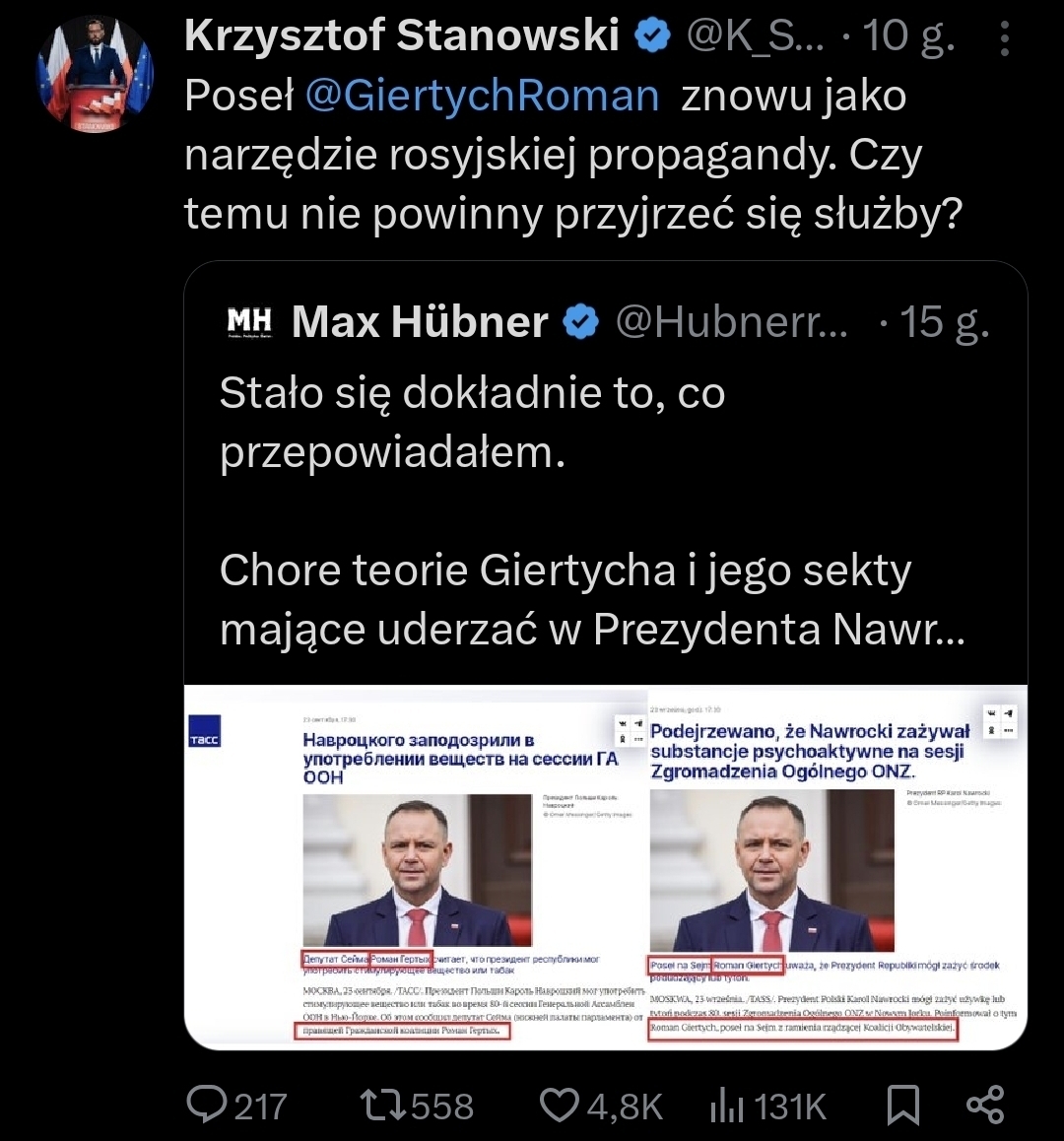The height and width of the screenshot is (1141, 1064).
Task: Open the tweet's overflow menu
Action: [1004, 37]
